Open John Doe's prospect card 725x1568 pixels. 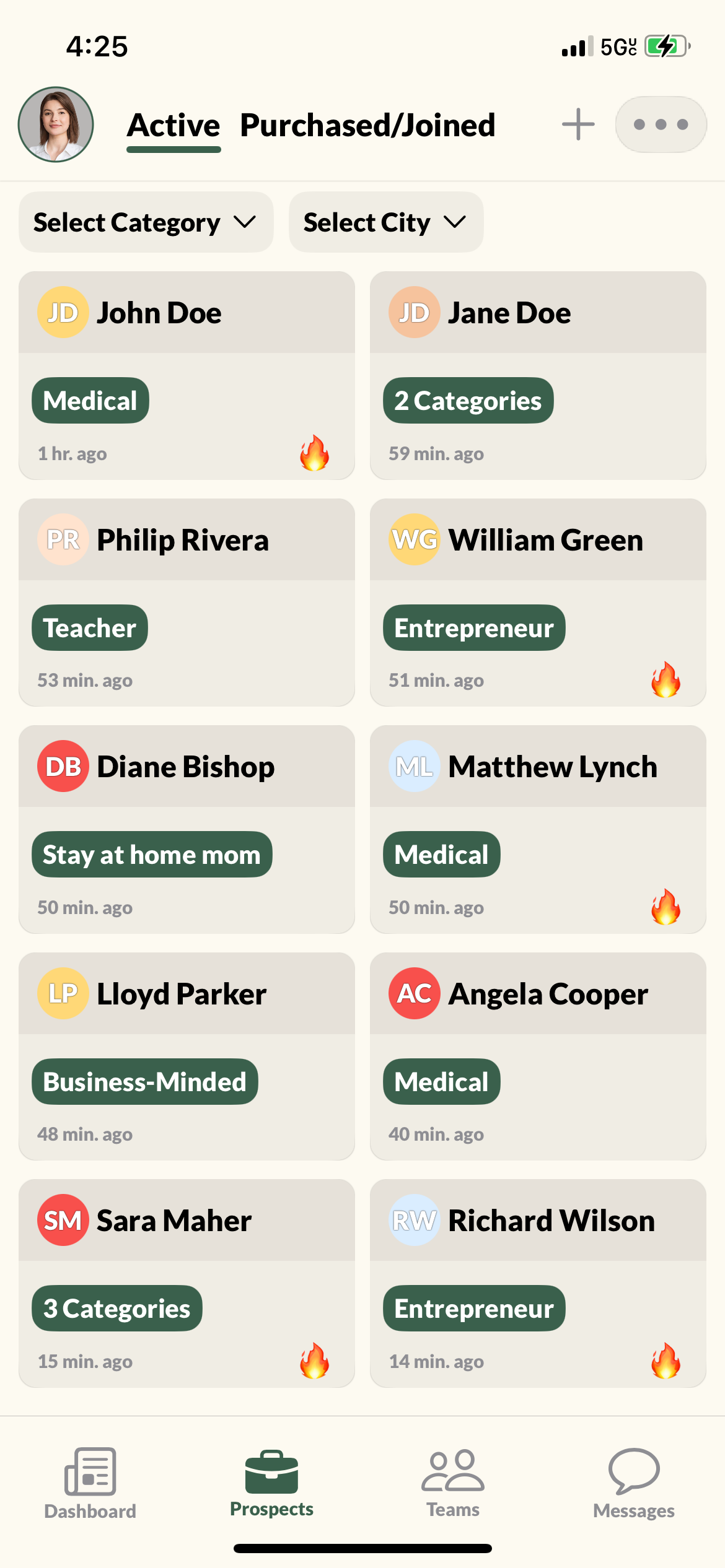(187, 375)
